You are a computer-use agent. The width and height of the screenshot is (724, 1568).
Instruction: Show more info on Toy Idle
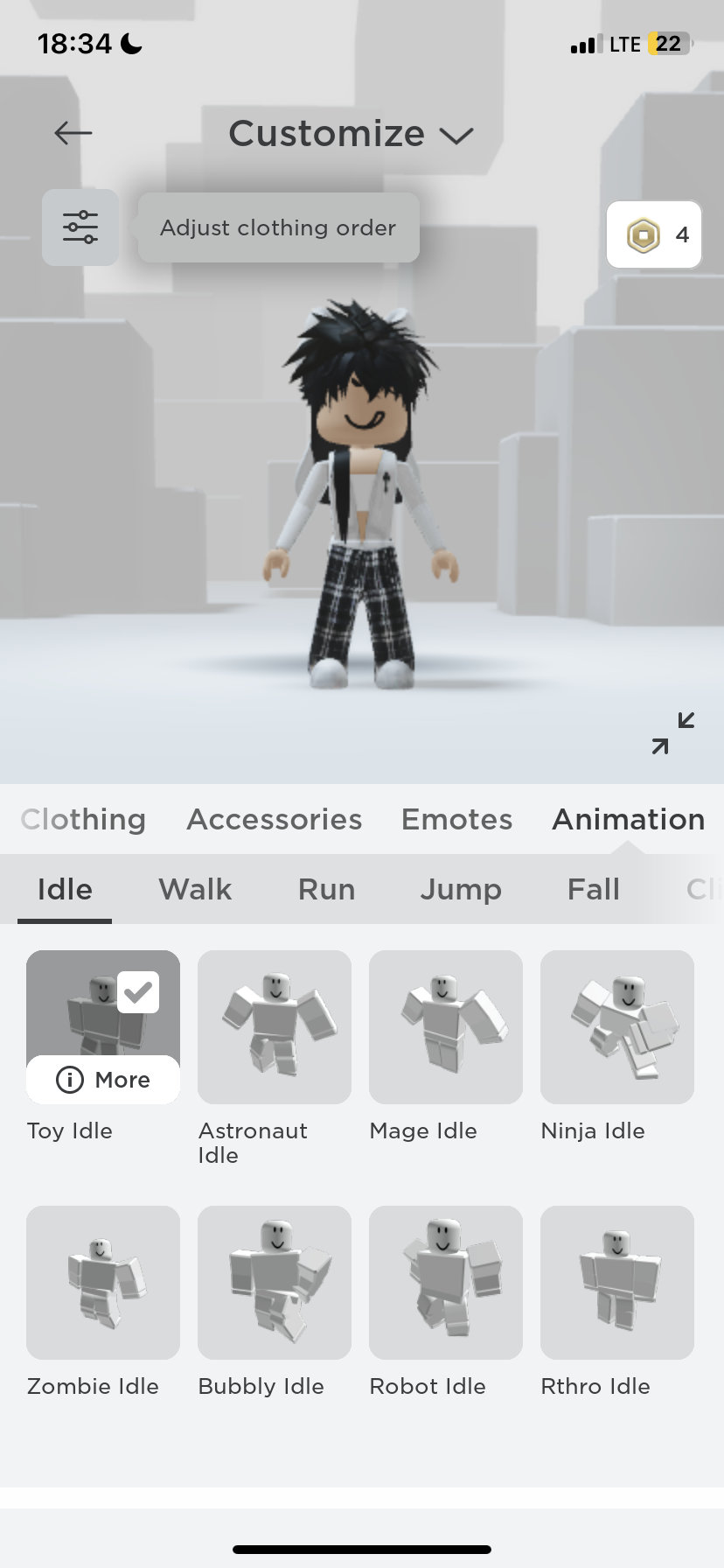click(103, 1080)
